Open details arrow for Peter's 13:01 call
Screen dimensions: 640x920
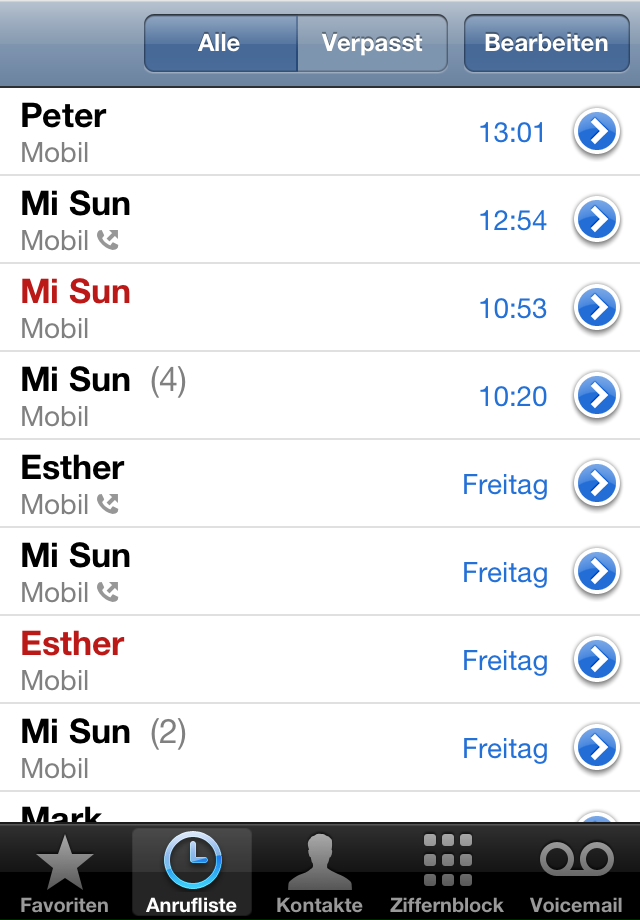pyautogui.click(x=597, y=132)
